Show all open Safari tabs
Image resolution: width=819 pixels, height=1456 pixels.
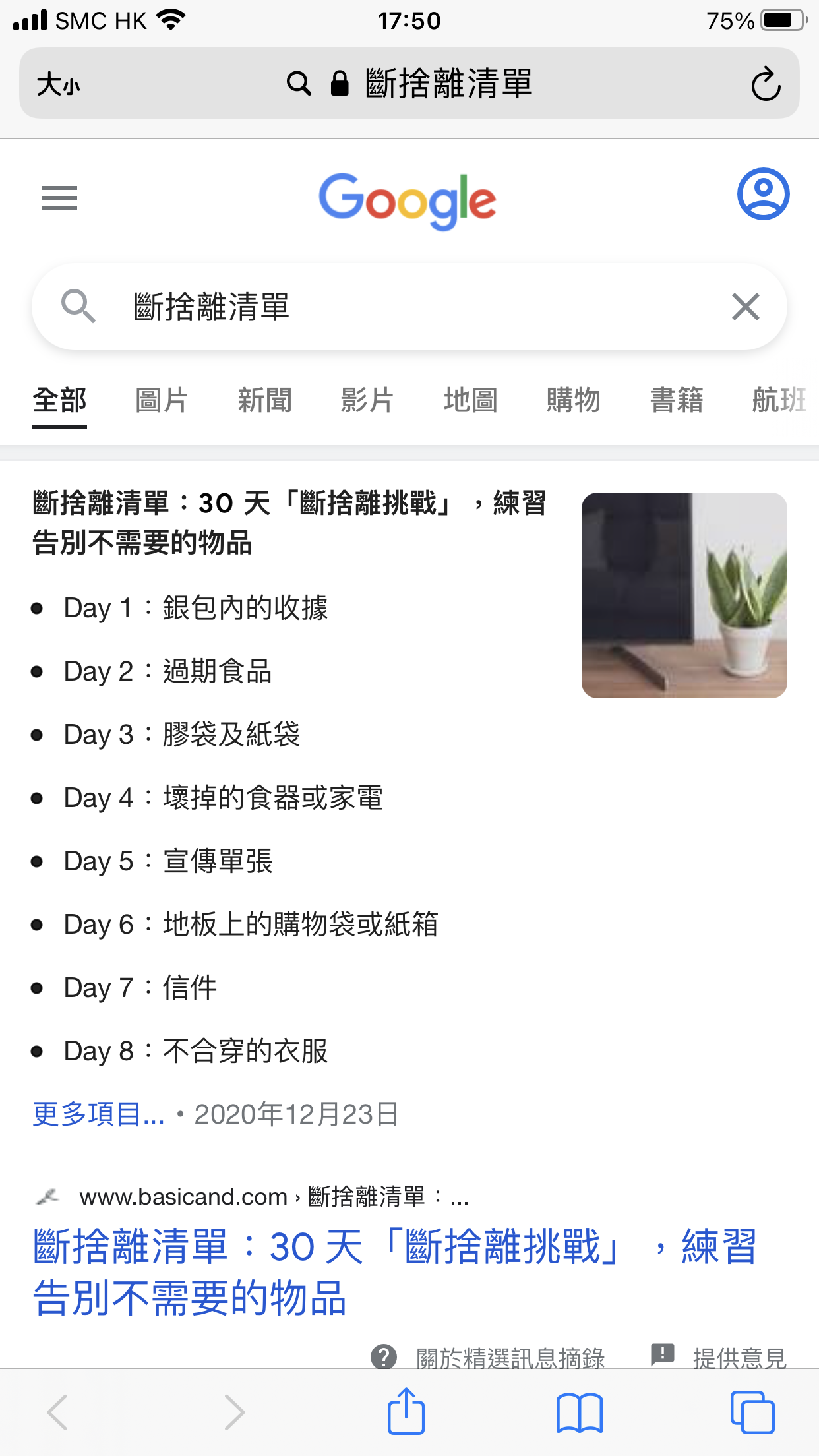pos(752,1412)
